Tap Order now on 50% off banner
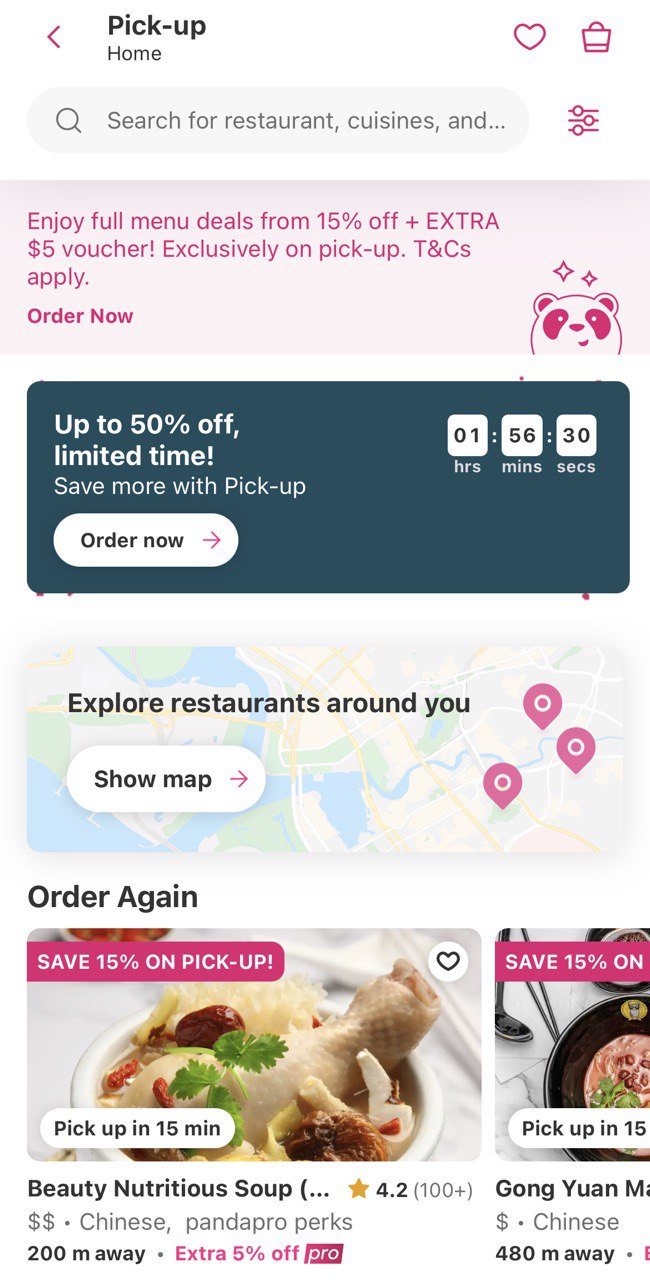650x1280 pixels. coord(146,540)
